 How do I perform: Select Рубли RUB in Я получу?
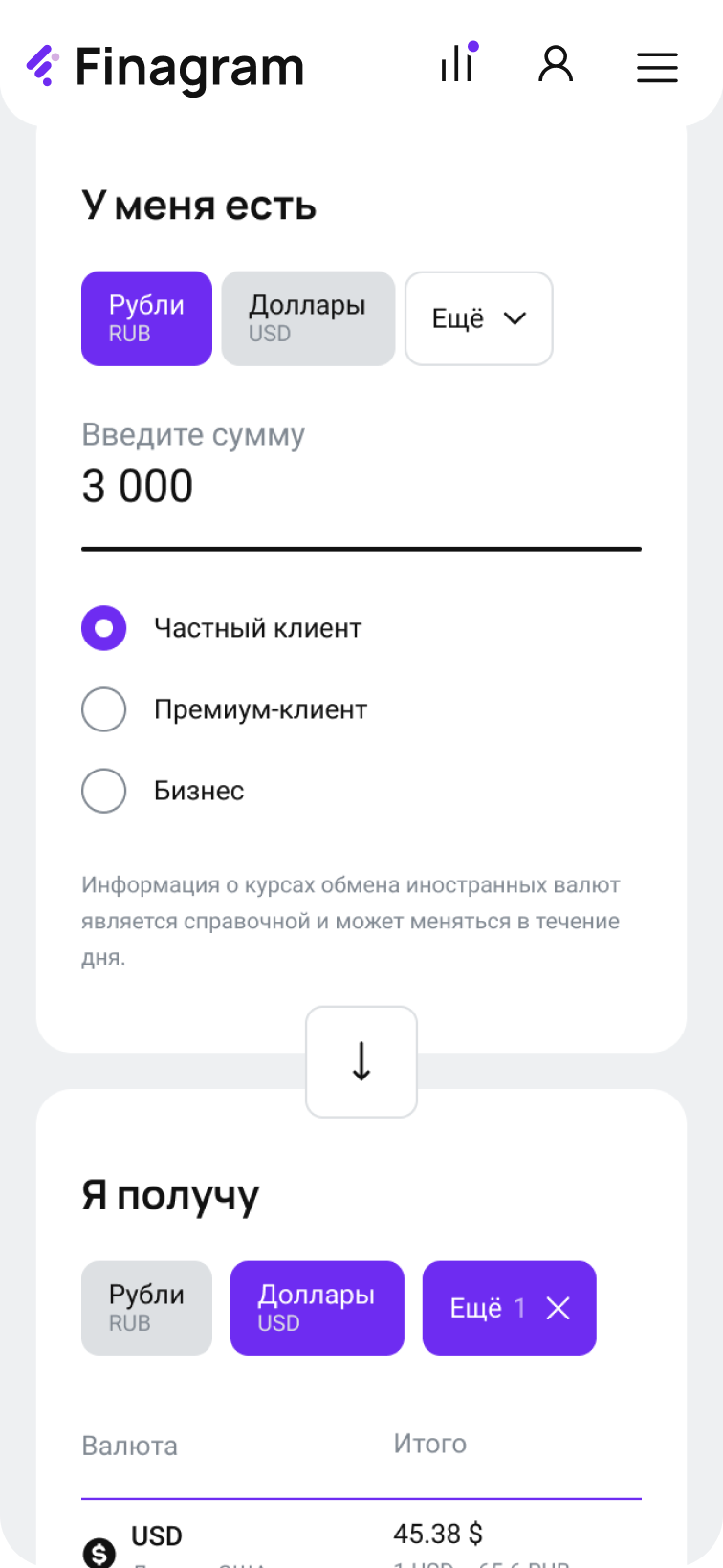(146, 1308)
